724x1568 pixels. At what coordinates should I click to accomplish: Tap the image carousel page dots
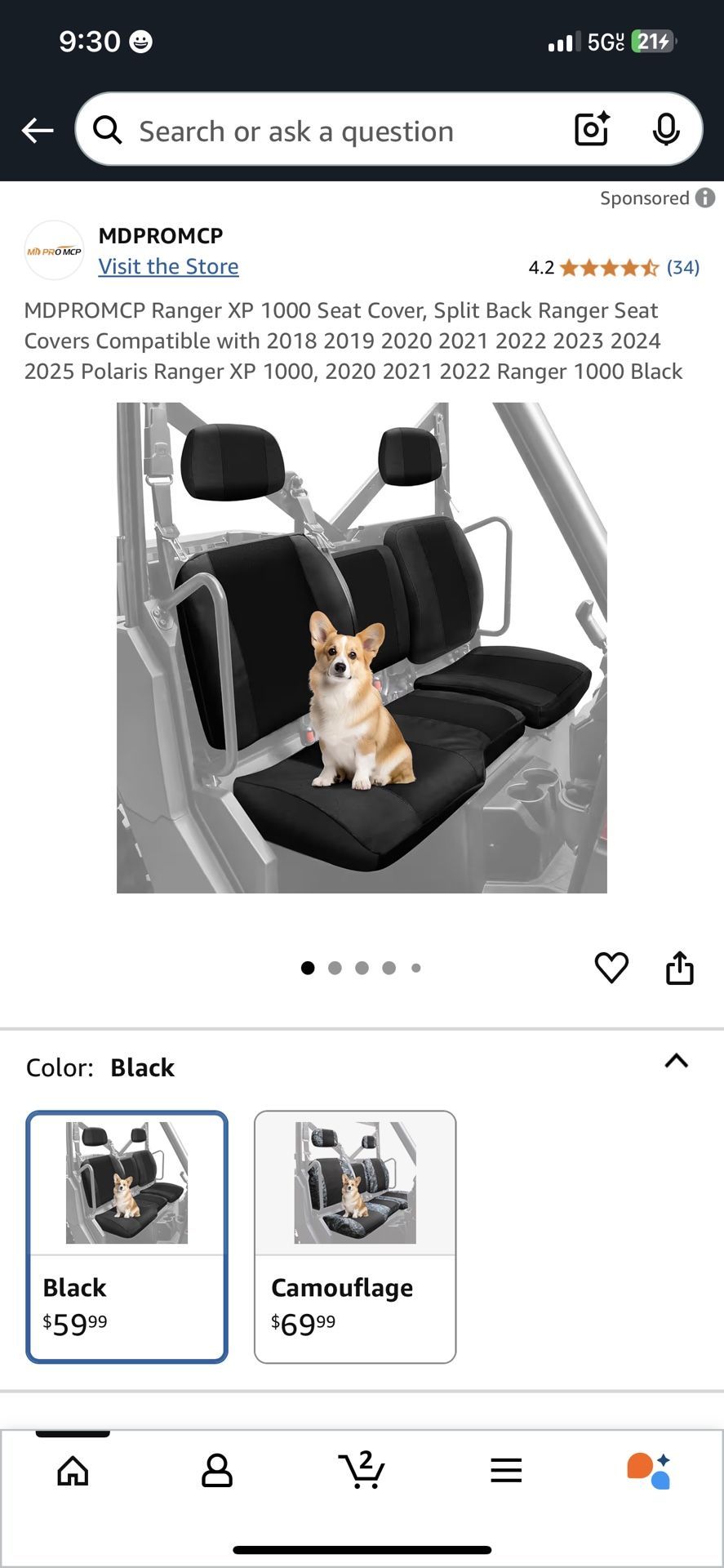[361, 968]
